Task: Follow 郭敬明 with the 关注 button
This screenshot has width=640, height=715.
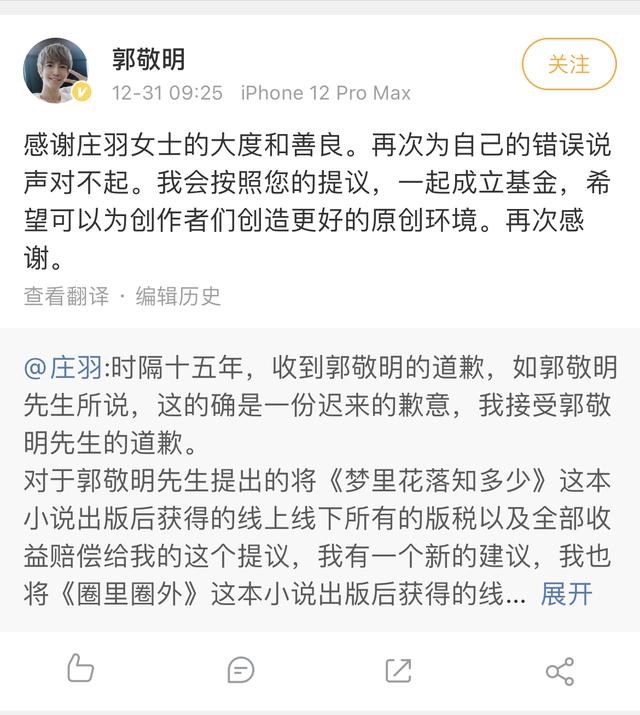Action: [x=569, y=65]
